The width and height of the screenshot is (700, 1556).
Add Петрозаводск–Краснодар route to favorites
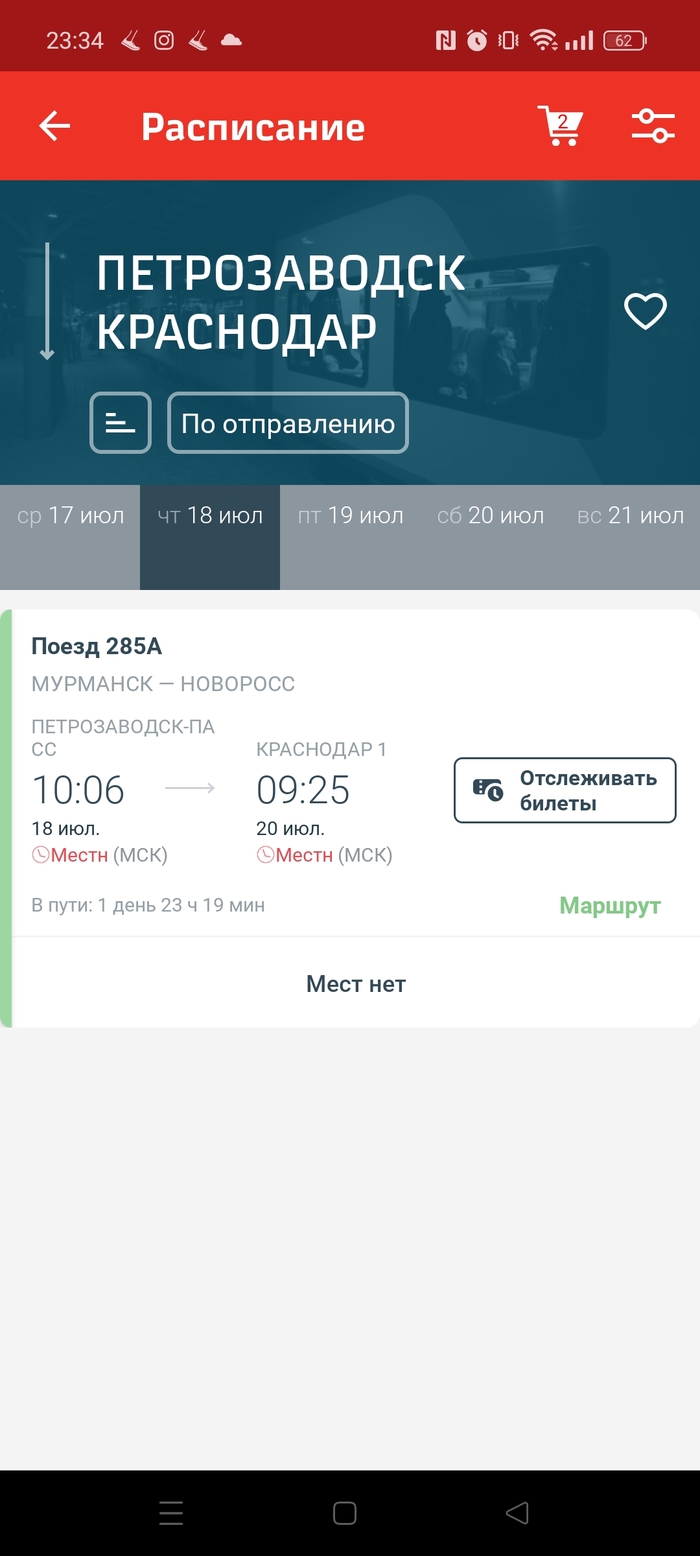[645, 311]
